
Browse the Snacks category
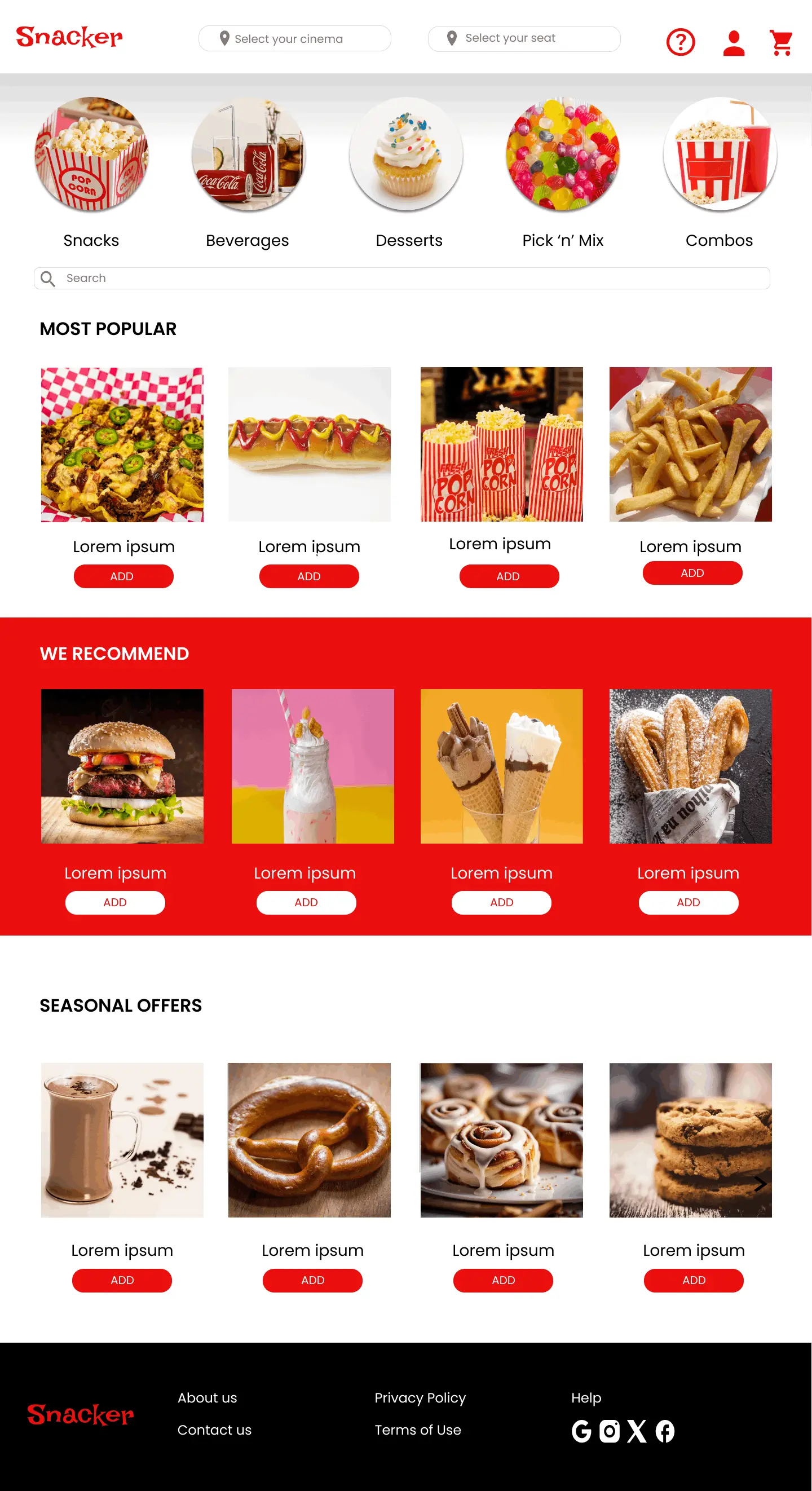[x=91, y=154]
